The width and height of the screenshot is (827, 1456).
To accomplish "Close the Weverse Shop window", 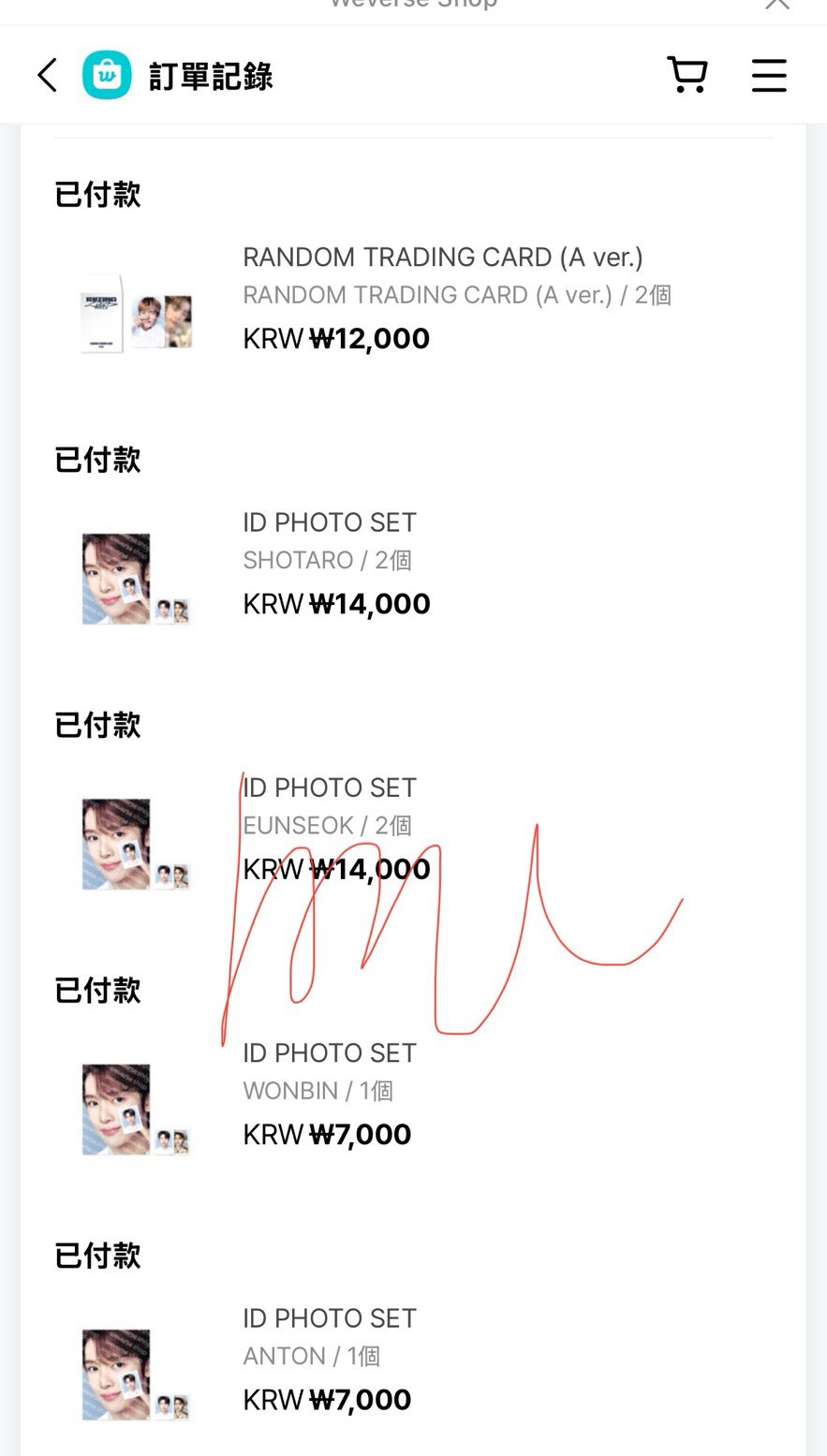I will [776, 4].
